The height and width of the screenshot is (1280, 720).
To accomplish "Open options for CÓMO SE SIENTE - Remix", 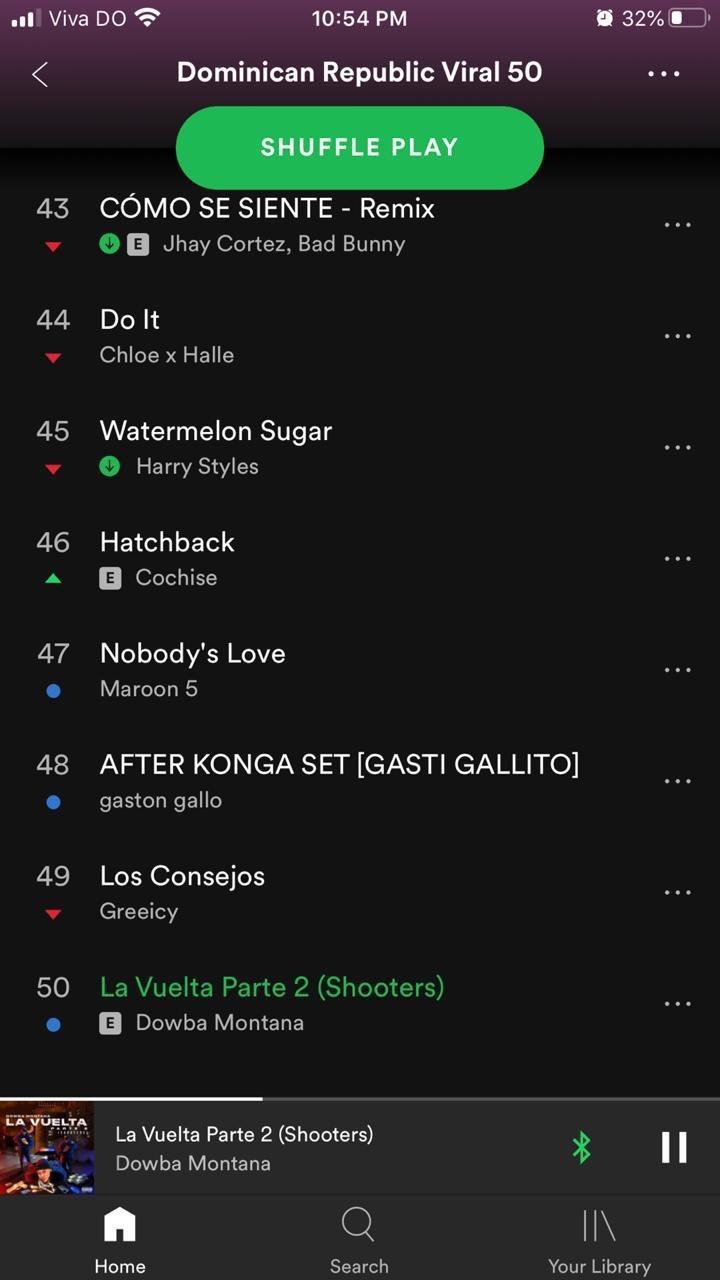I will click(x=677, y=225).
